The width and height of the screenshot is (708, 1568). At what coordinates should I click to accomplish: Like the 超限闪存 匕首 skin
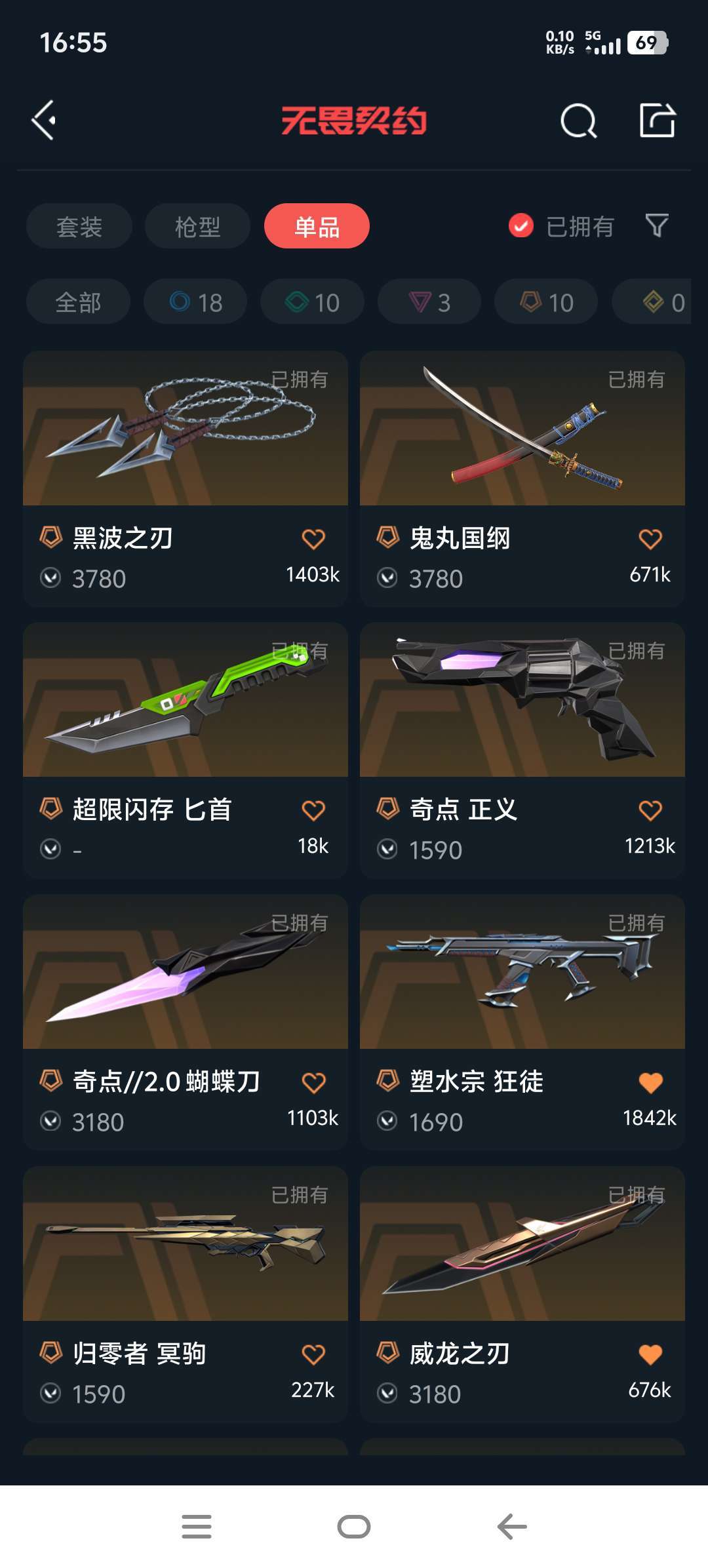313,811
